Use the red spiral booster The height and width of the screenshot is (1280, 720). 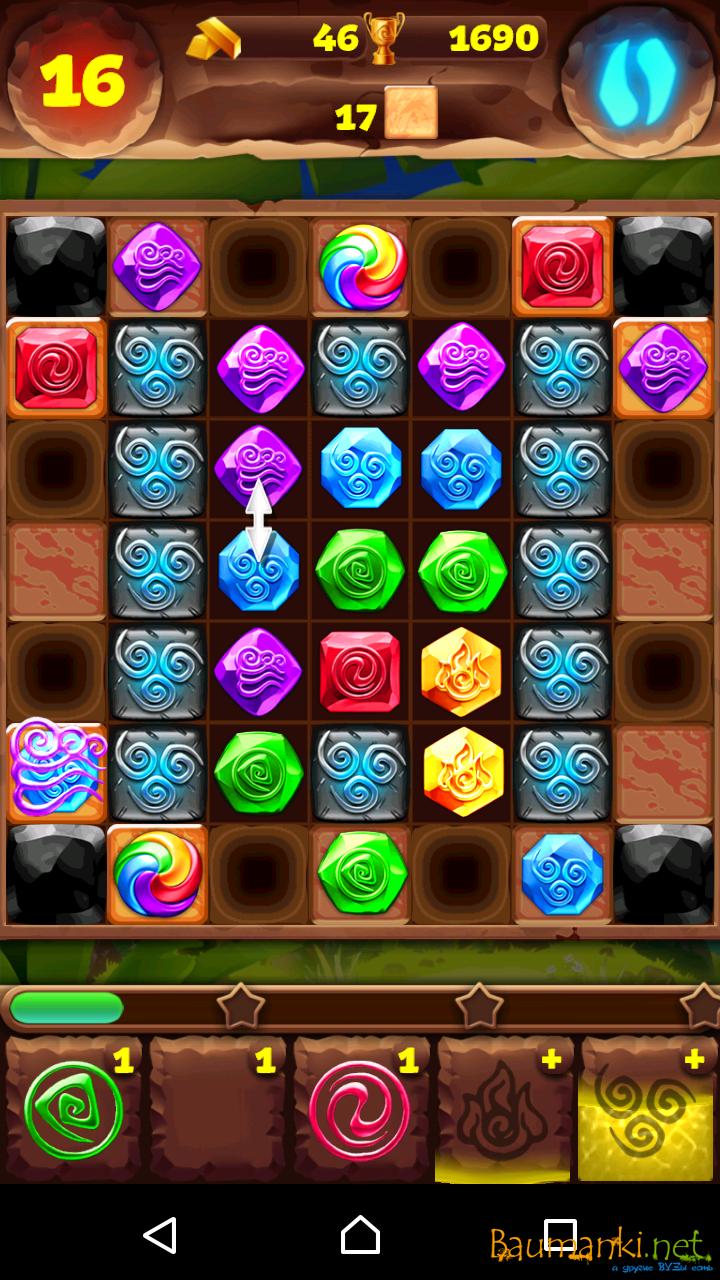point(360,1110)
